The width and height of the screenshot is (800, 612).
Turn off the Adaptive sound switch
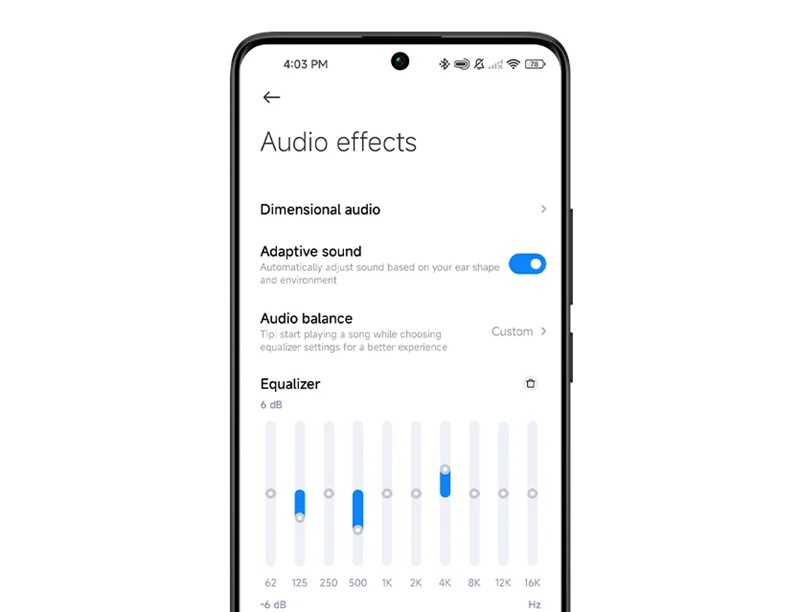(x=527, y=264)
